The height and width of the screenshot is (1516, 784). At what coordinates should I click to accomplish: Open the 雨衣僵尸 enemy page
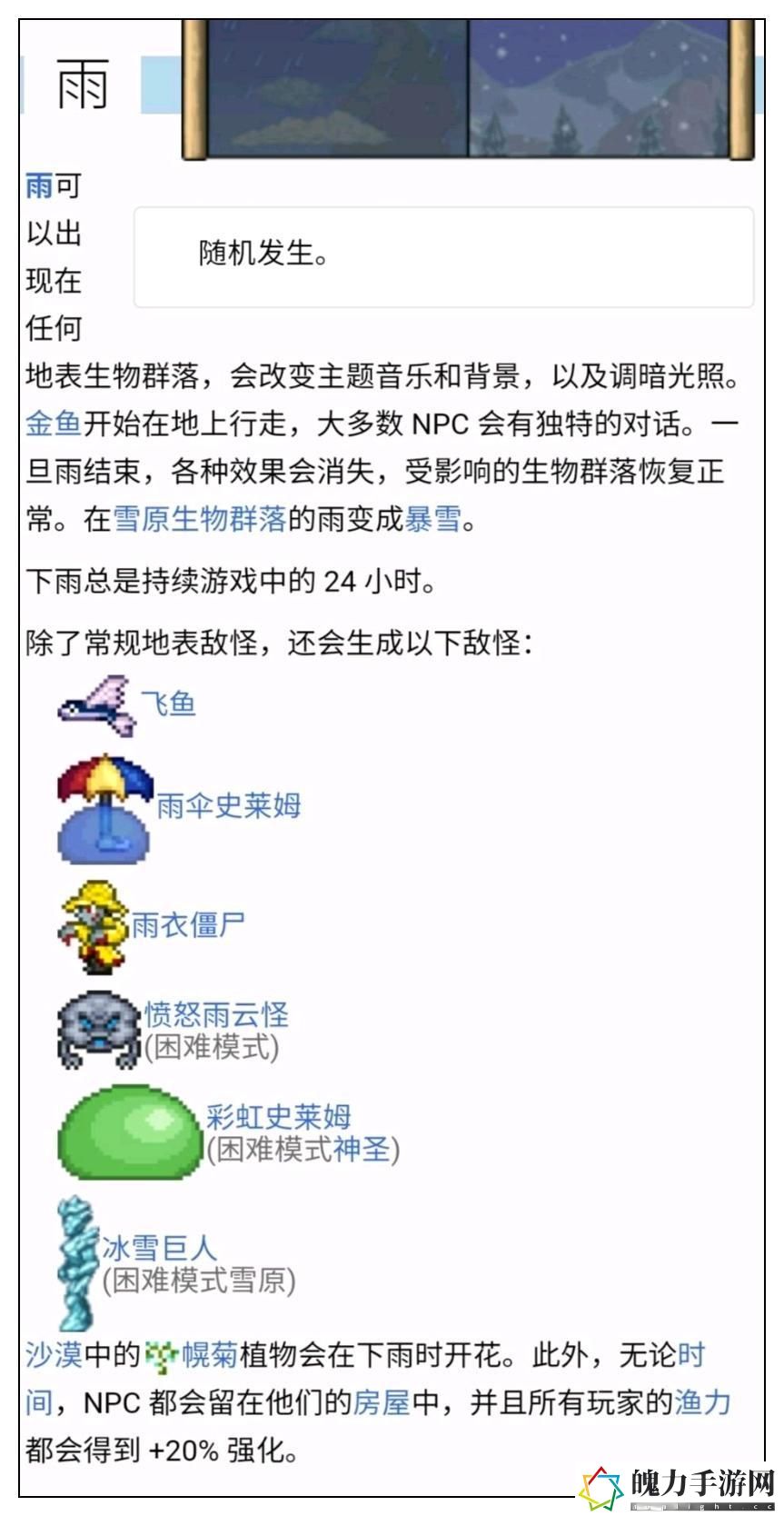(188, 924)
